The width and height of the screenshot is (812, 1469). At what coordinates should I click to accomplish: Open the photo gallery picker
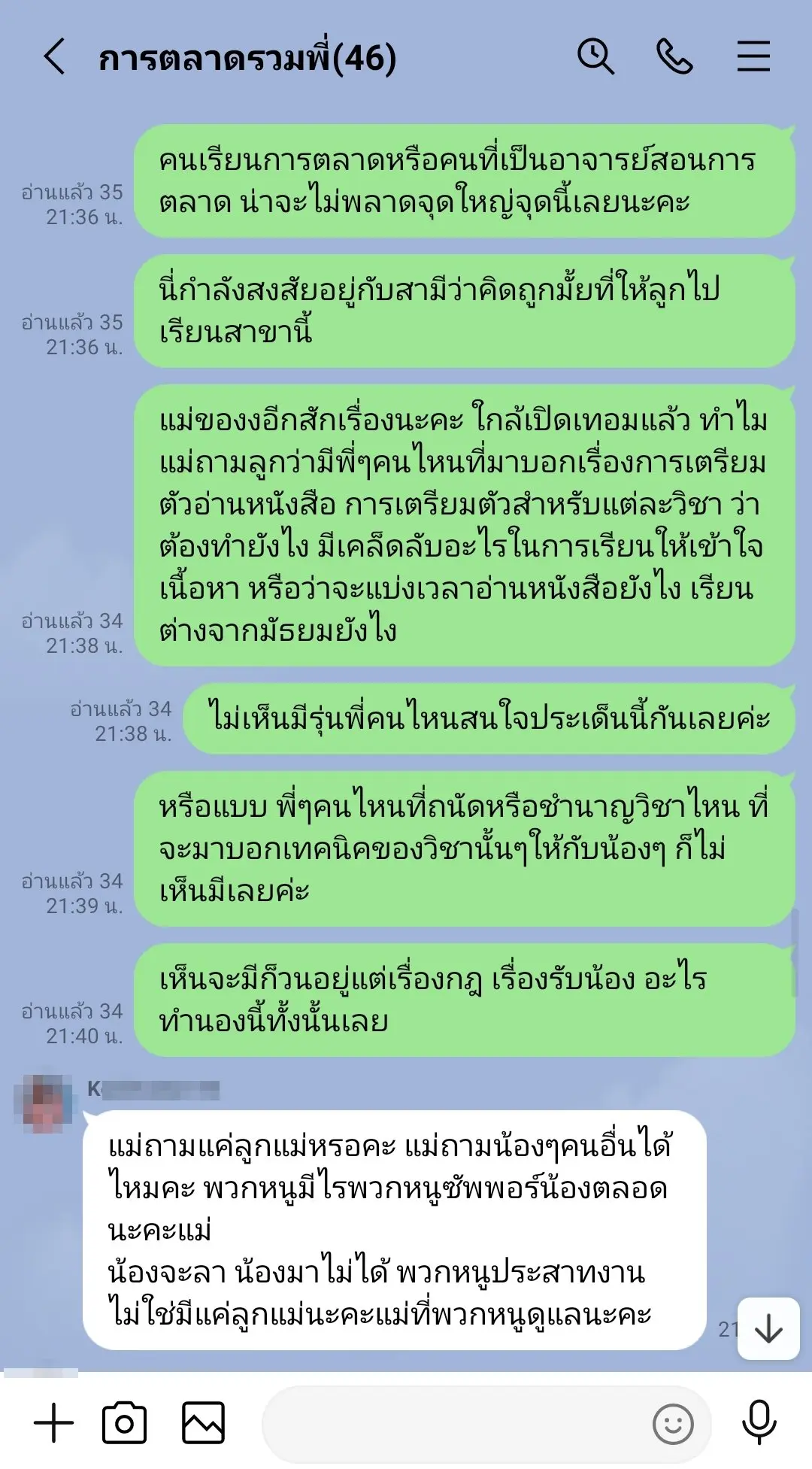click(203, 1423)
